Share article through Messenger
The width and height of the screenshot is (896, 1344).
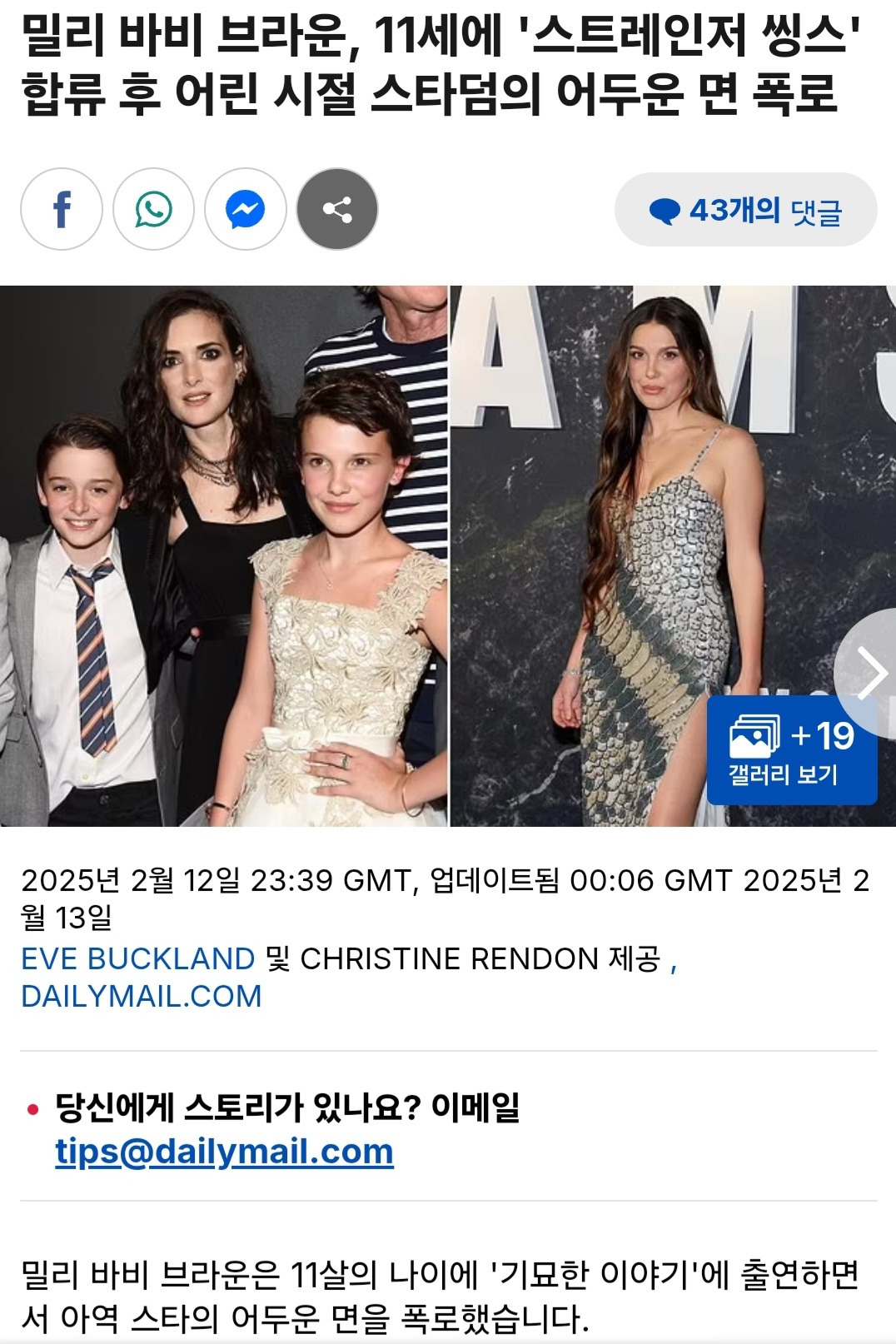coord(246,209)
